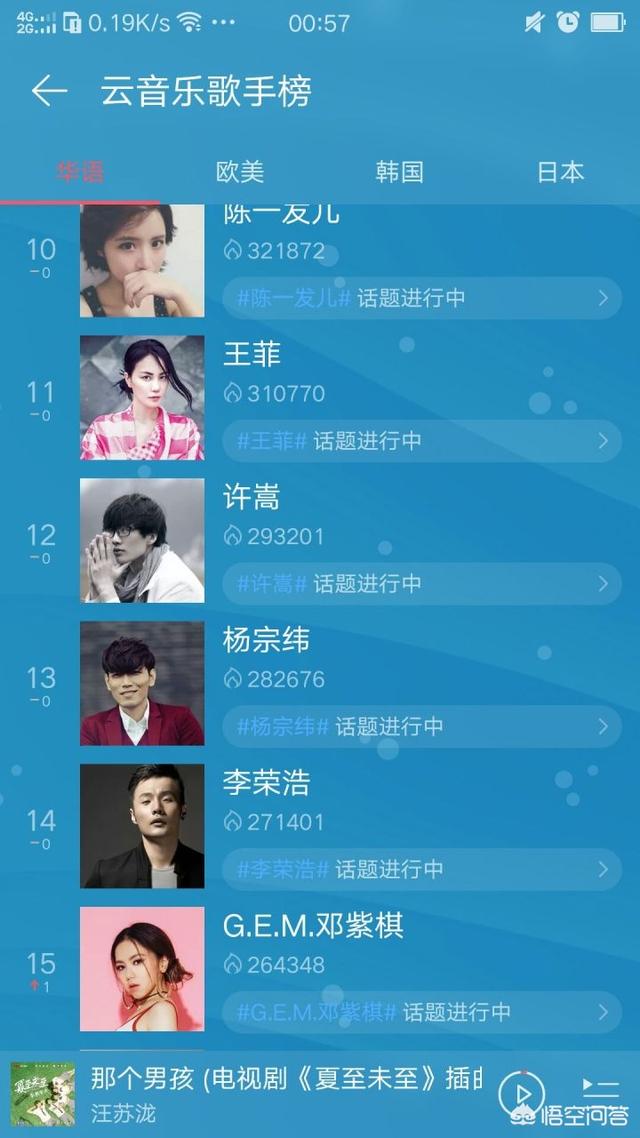The width and height of the screenshot is (640, 1138).
Task: Switch to the 欧美 tab
Action: click(x=240, y=172)
